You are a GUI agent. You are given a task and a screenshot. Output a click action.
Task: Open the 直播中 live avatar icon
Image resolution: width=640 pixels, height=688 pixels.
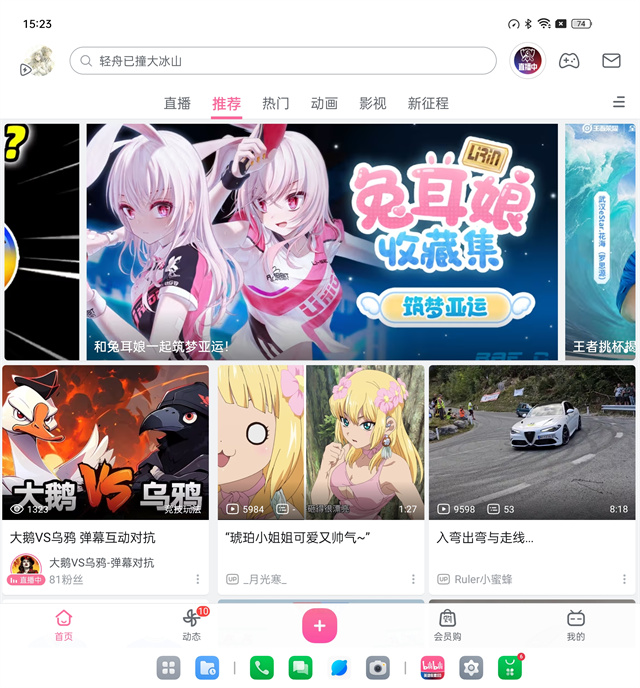click(528, 60)
